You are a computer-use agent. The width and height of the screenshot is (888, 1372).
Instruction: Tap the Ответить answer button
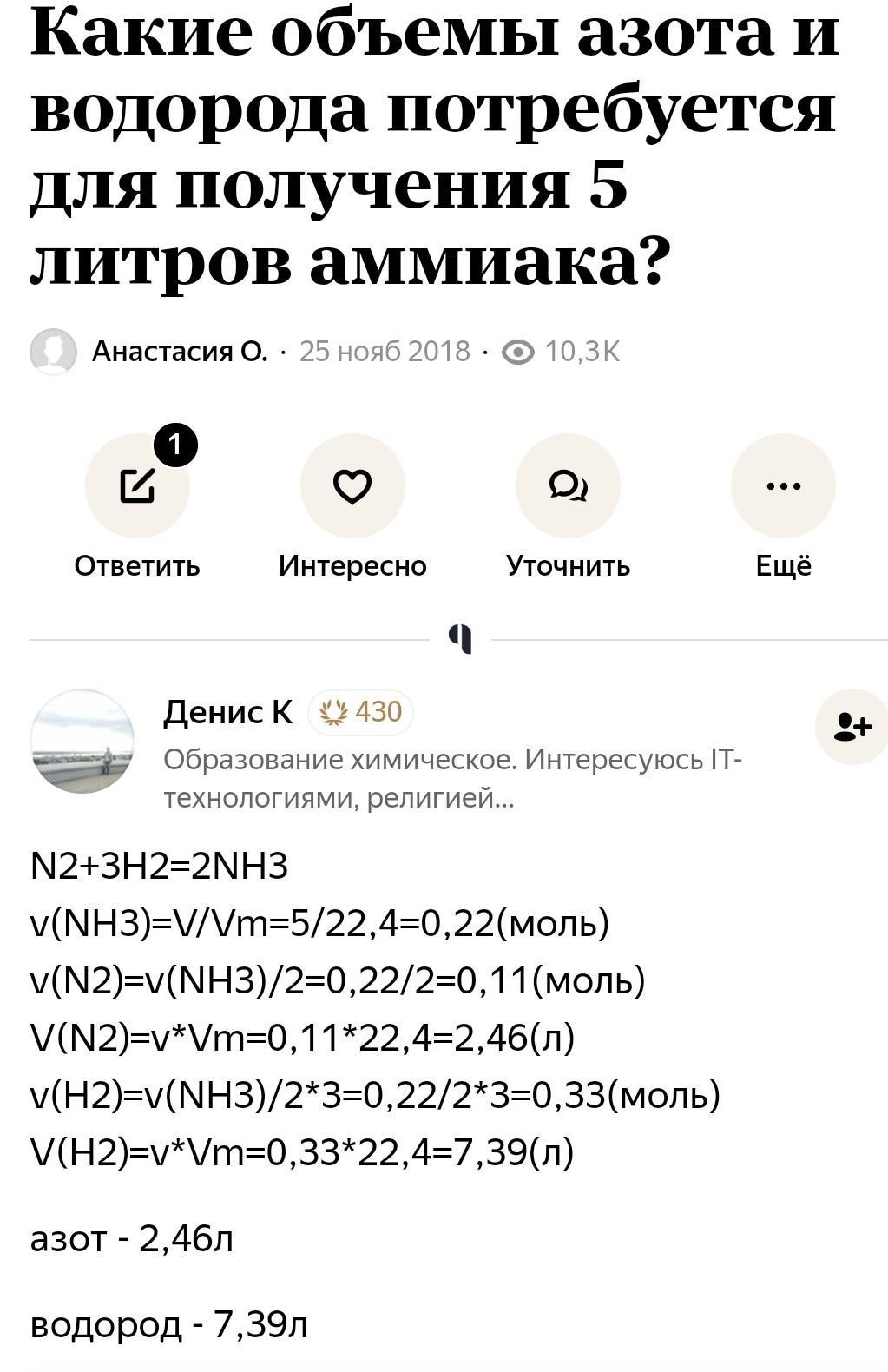click(x=137, y=486)
